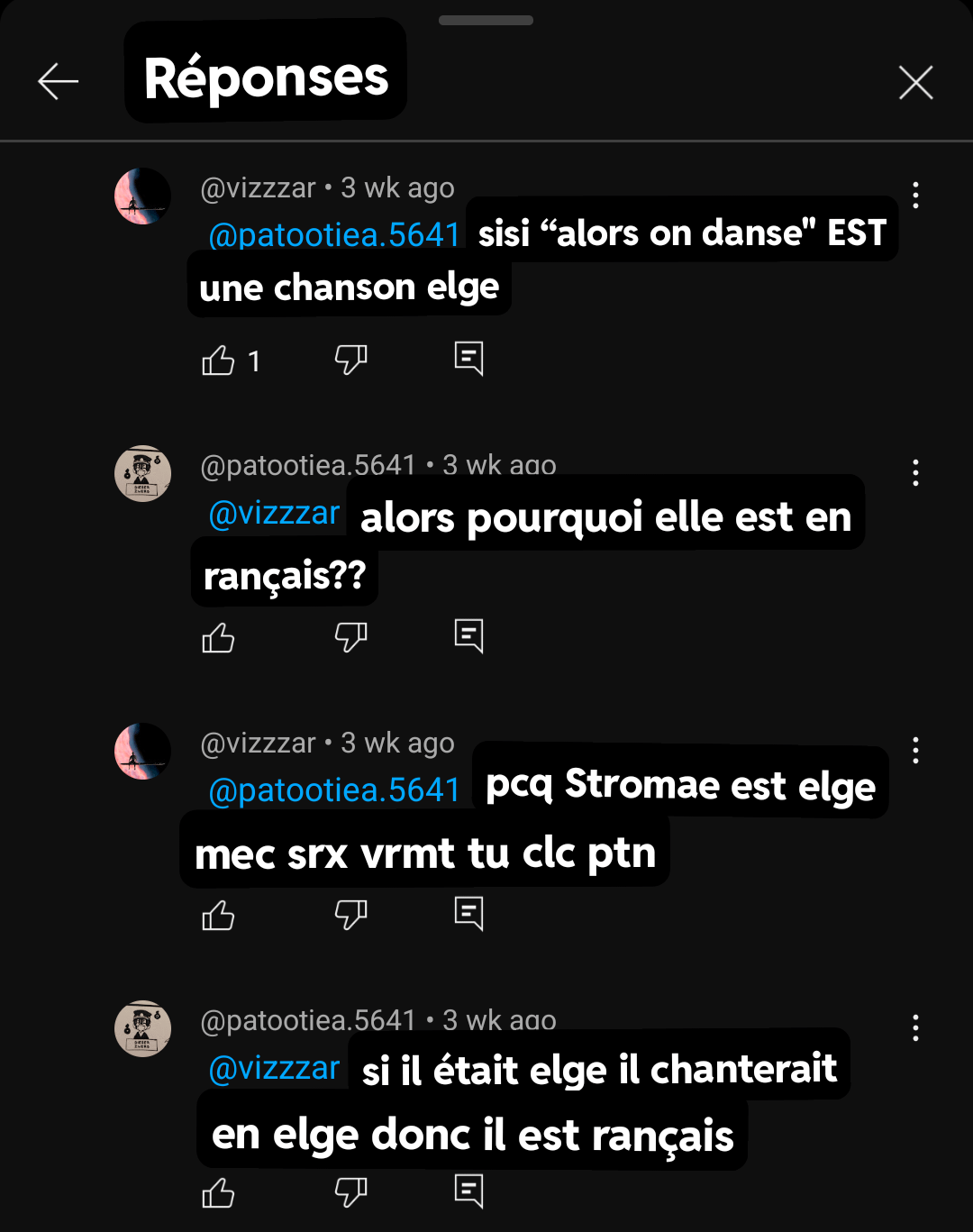Dislike the "alors pourquoi elle est en" reply

coord(350,637)
